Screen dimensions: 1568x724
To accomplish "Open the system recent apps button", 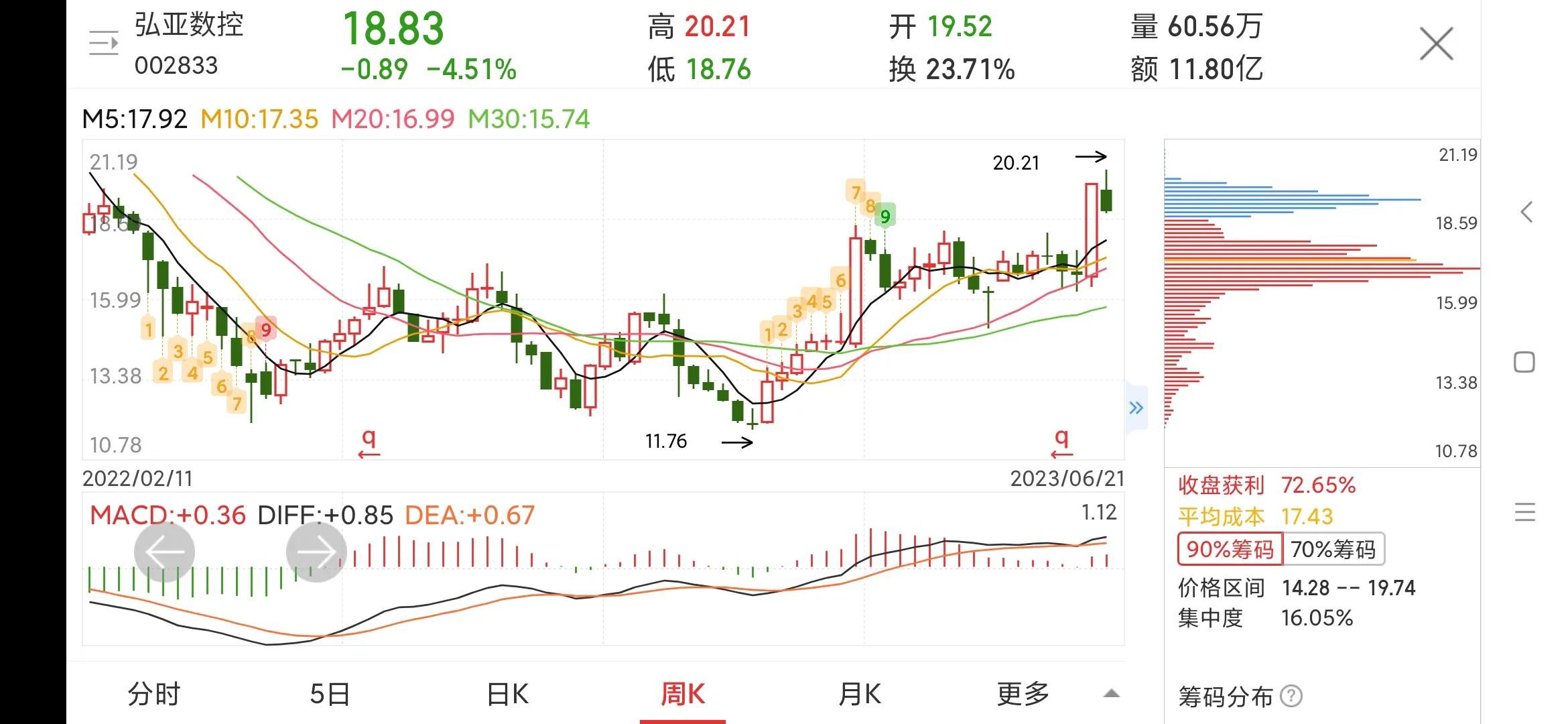I will [x=1524, y=513].
